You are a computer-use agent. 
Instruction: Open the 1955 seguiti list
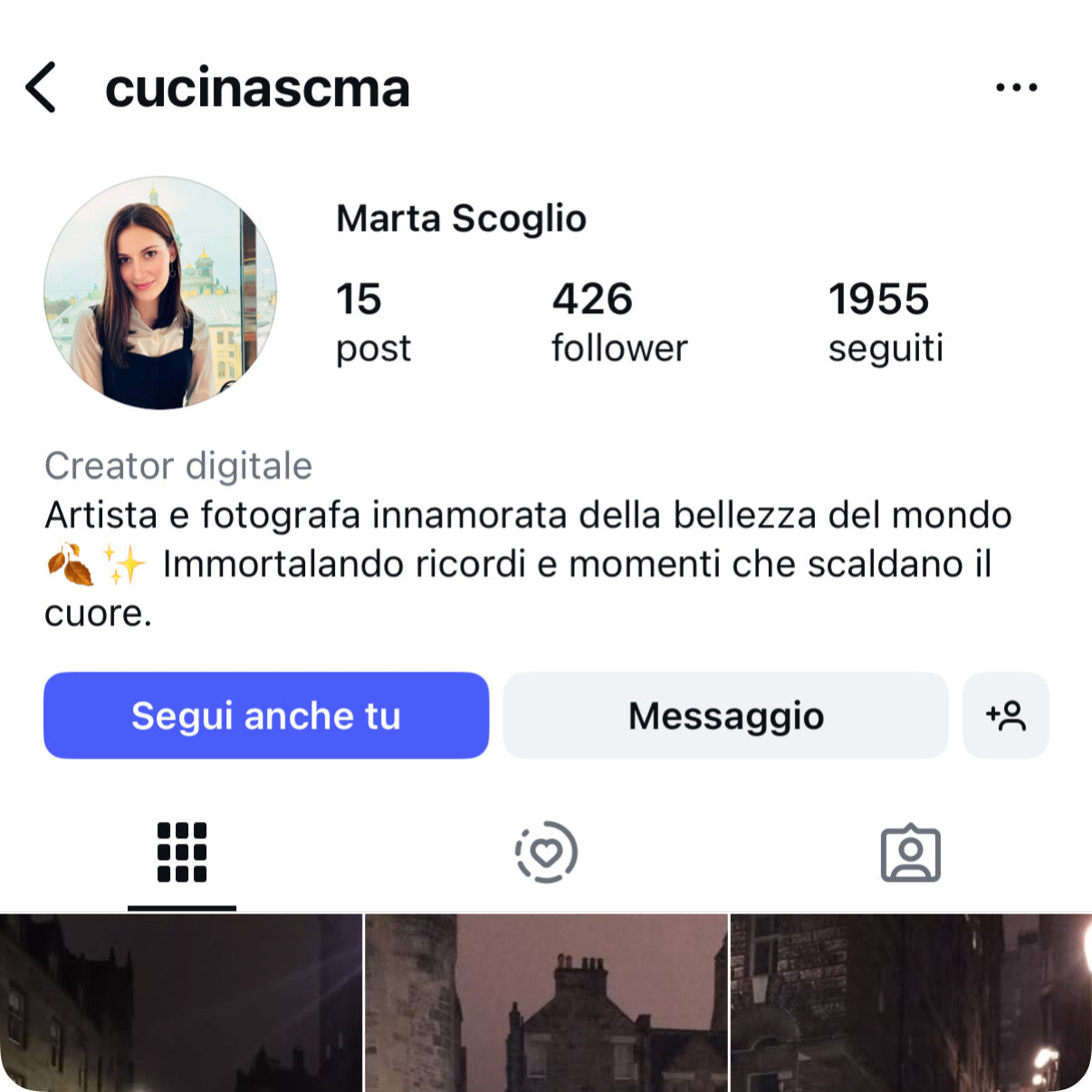coord(885,322)
